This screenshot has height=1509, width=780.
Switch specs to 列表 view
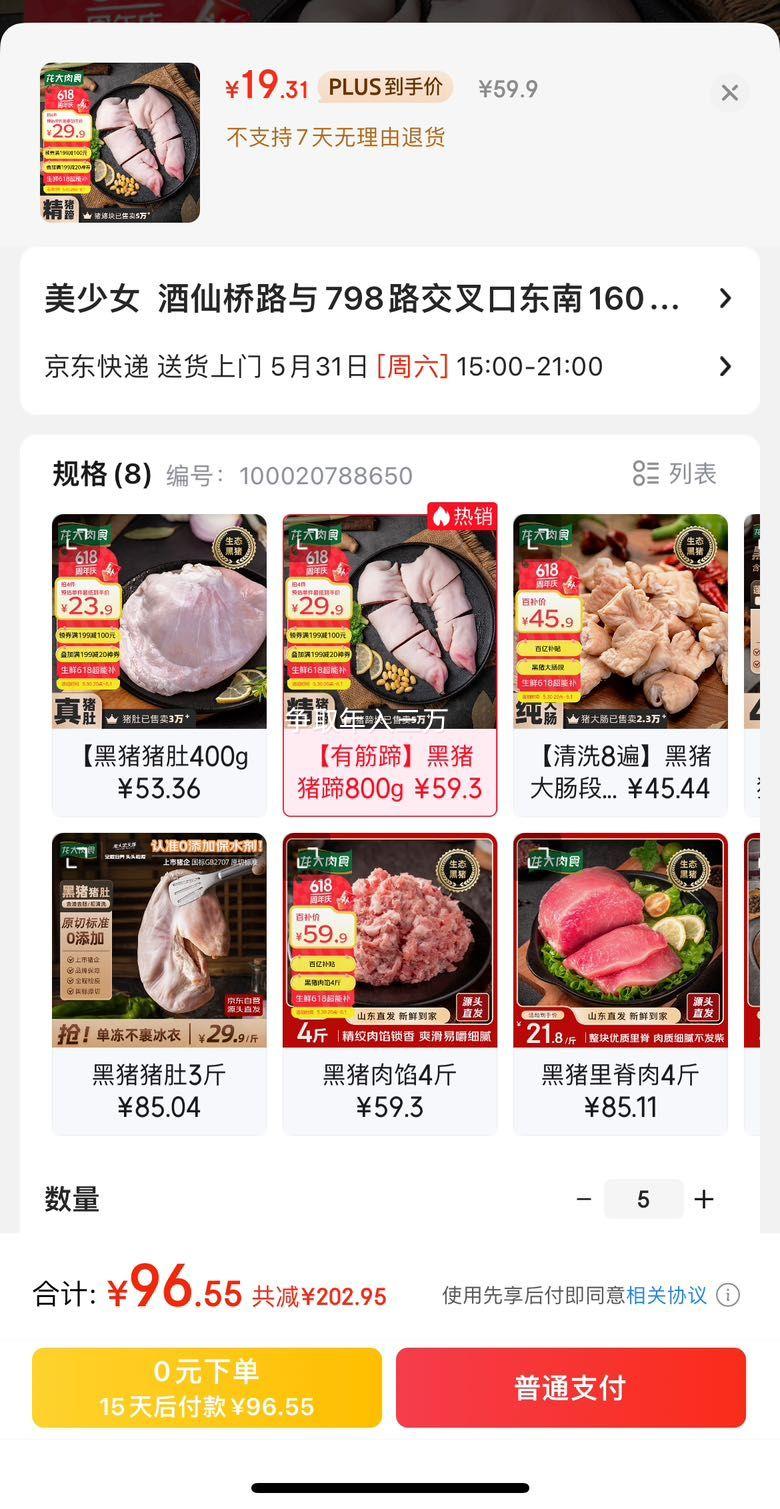pyautogui.click(x=675, y=474)
